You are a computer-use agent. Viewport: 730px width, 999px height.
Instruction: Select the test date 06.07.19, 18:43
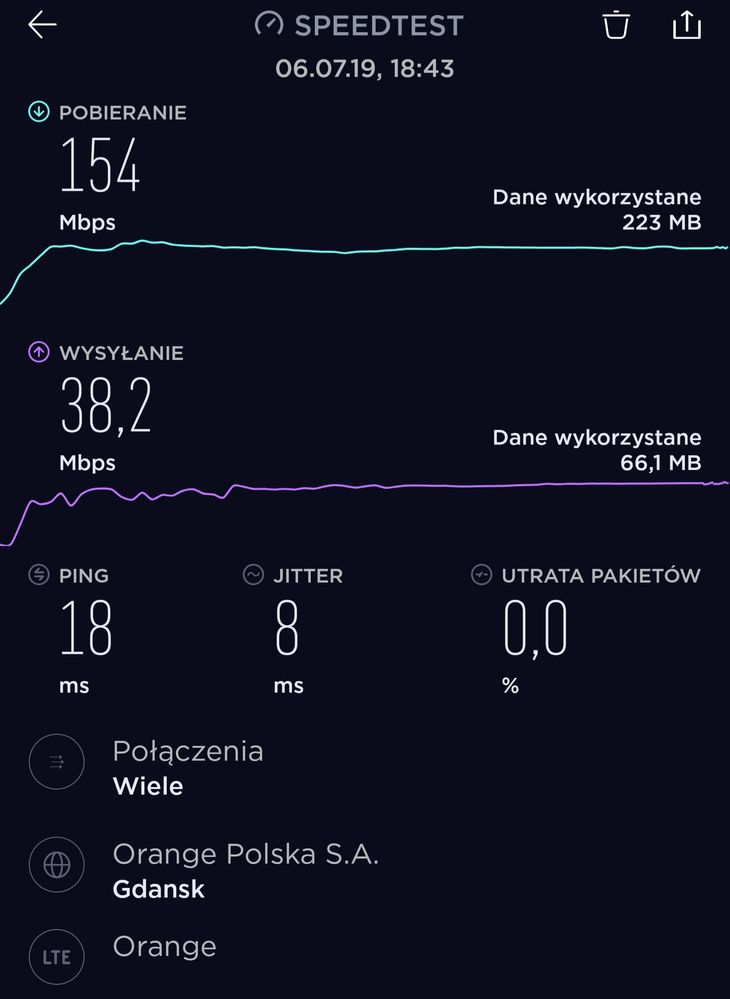[365, 68]
